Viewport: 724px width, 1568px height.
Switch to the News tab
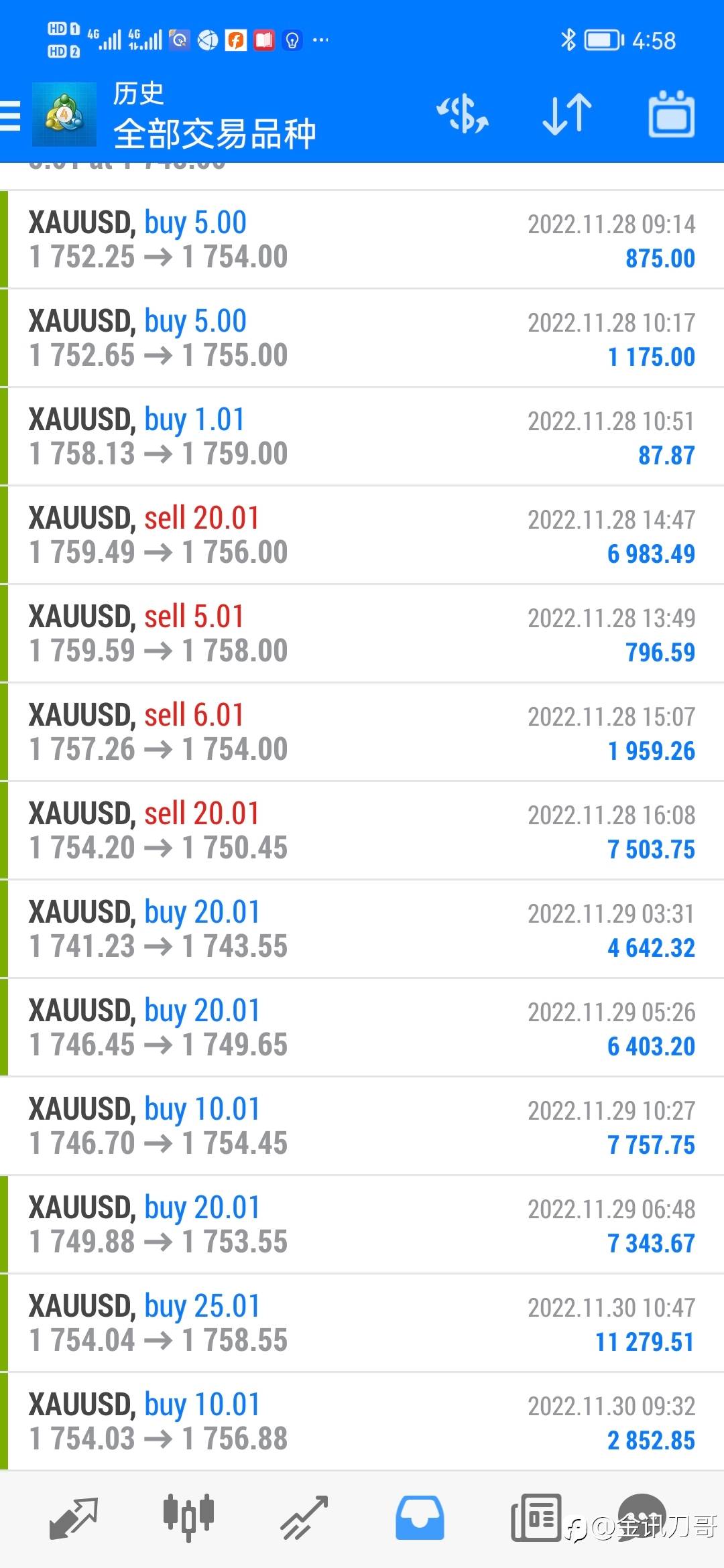(x=535, y=1517)
